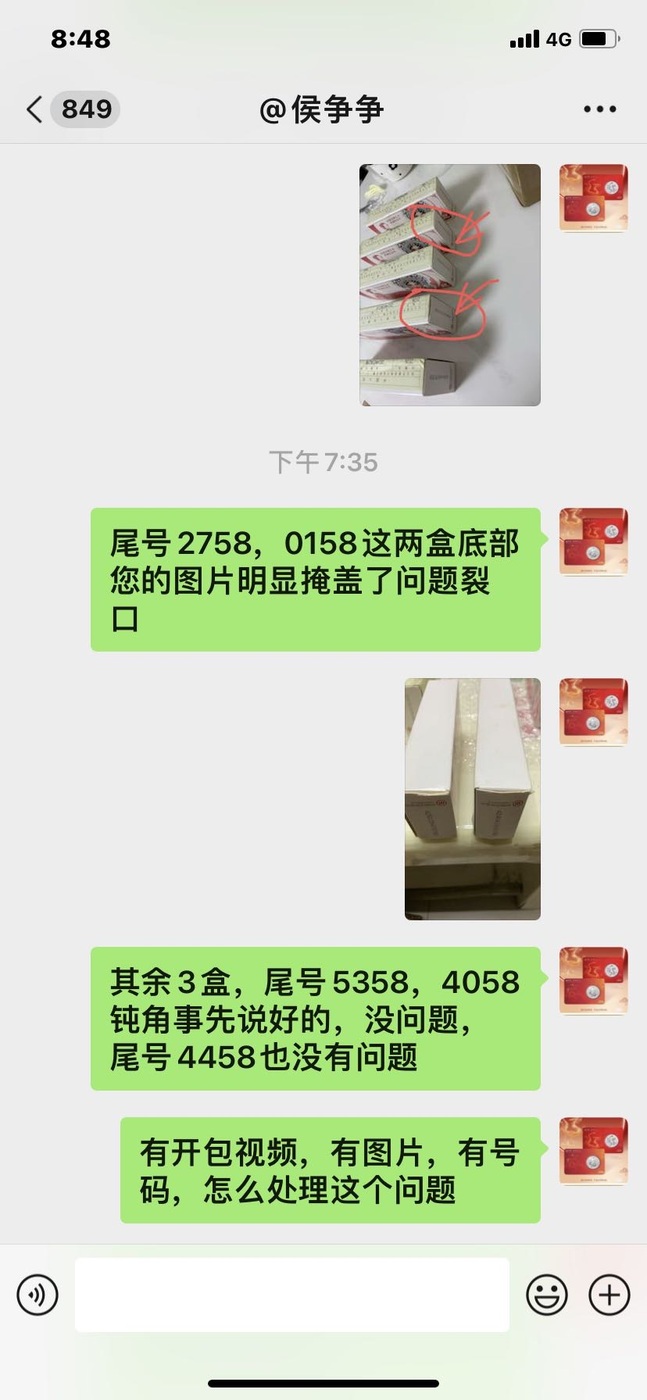Viewport: 647px width, 1400px height.
Task: Switch to voice message input
Action: (38, 1295)
